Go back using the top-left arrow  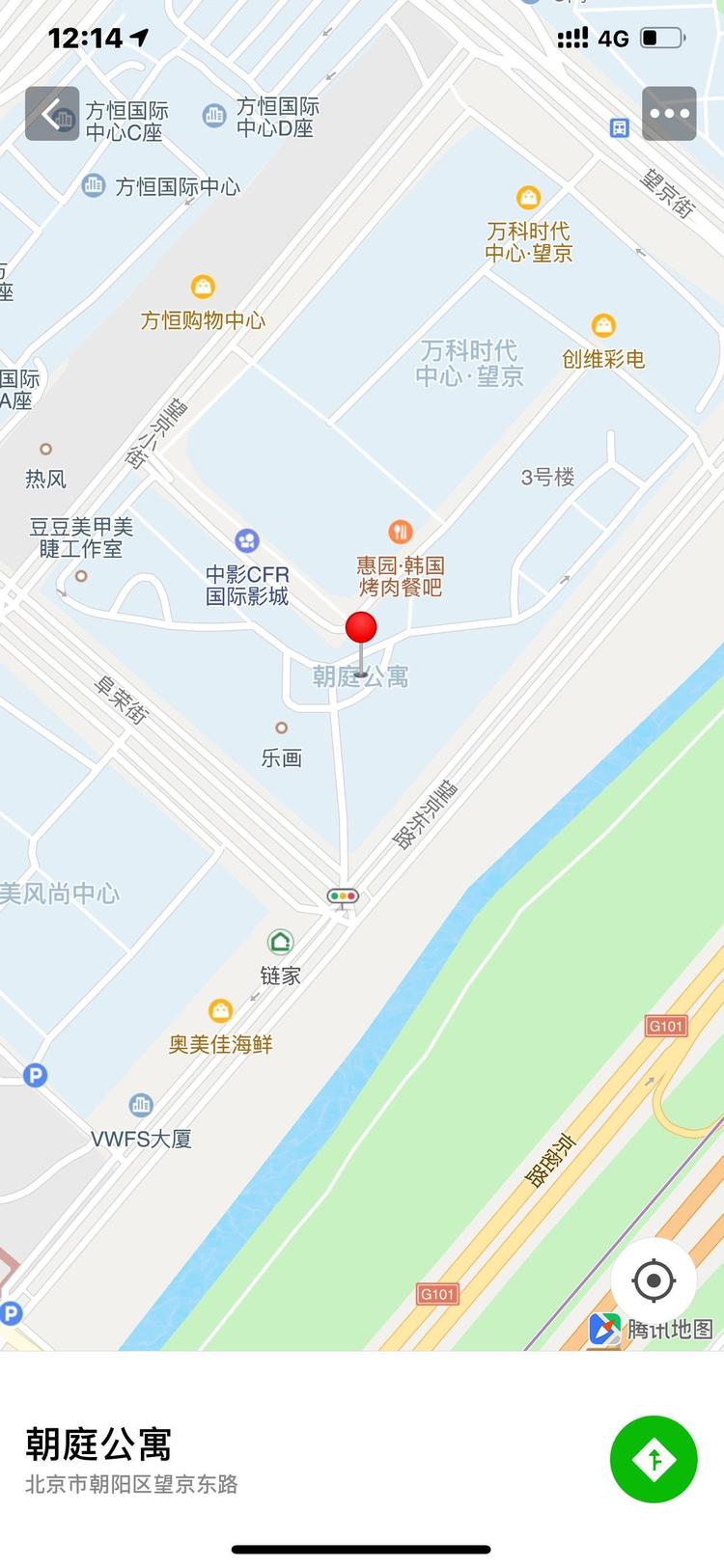[52, 114]
